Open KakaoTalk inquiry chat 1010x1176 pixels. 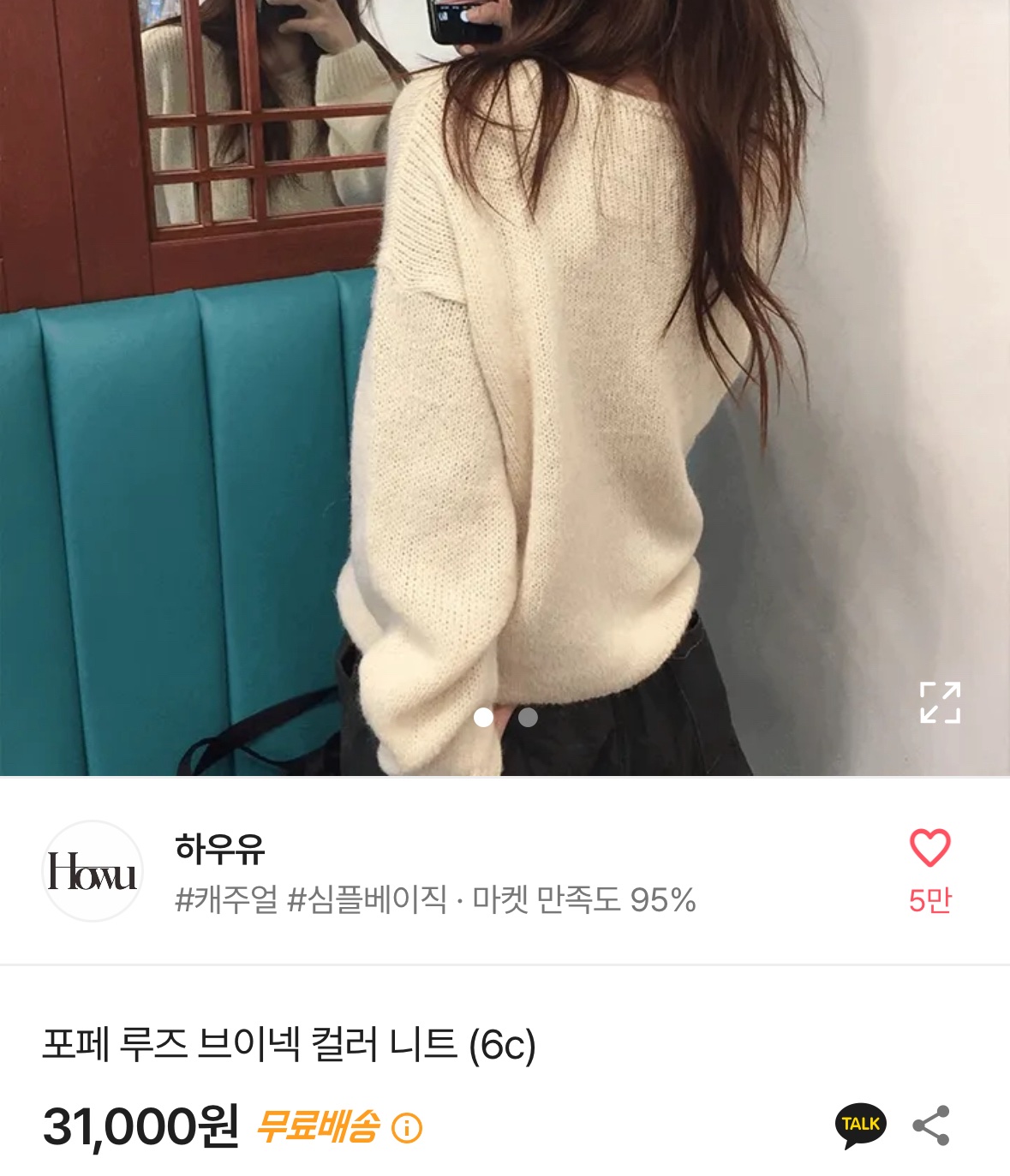tap(860, 1125)
